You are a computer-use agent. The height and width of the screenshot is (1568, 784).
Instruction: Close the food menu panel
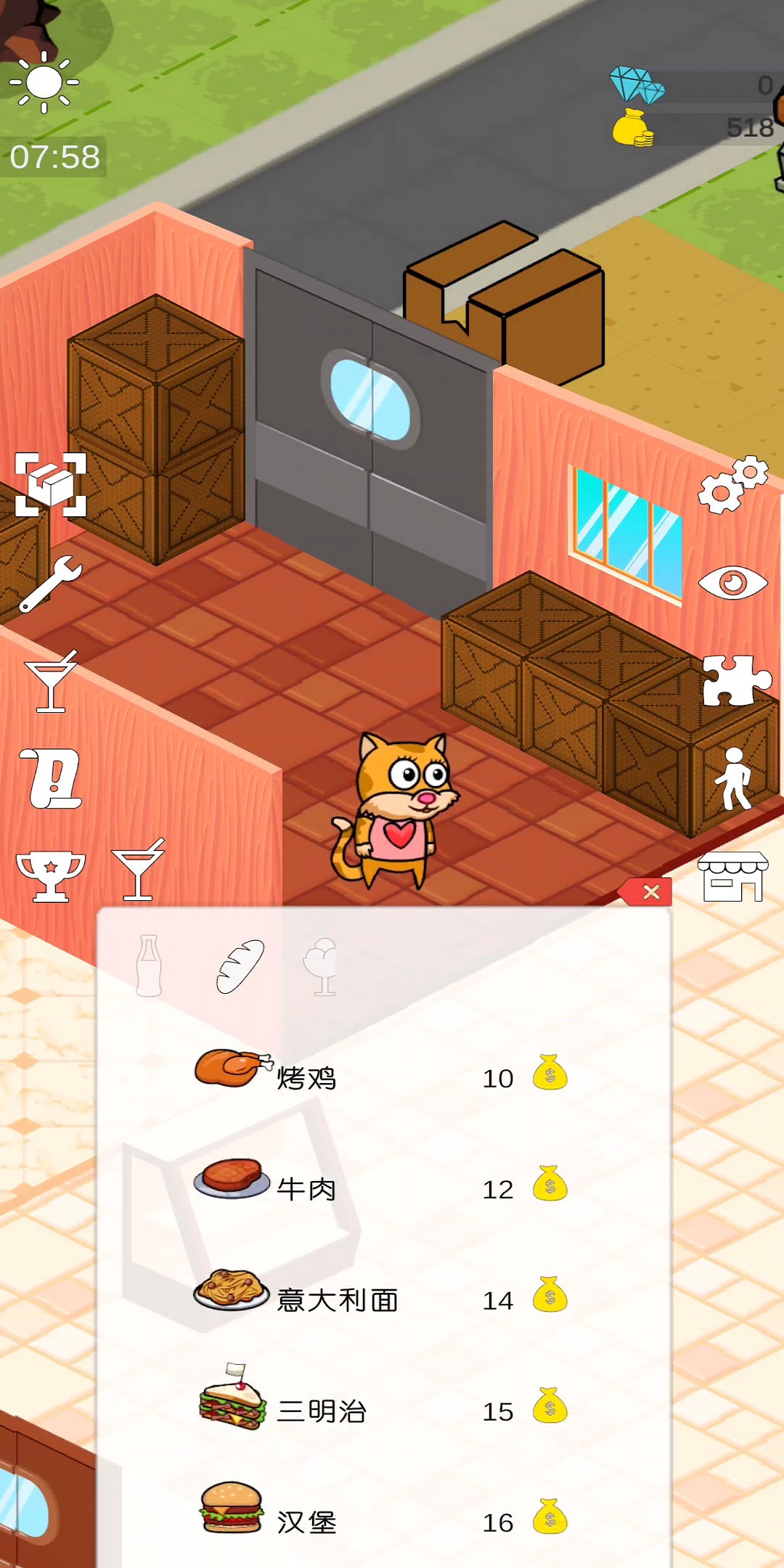pos(650,891)
